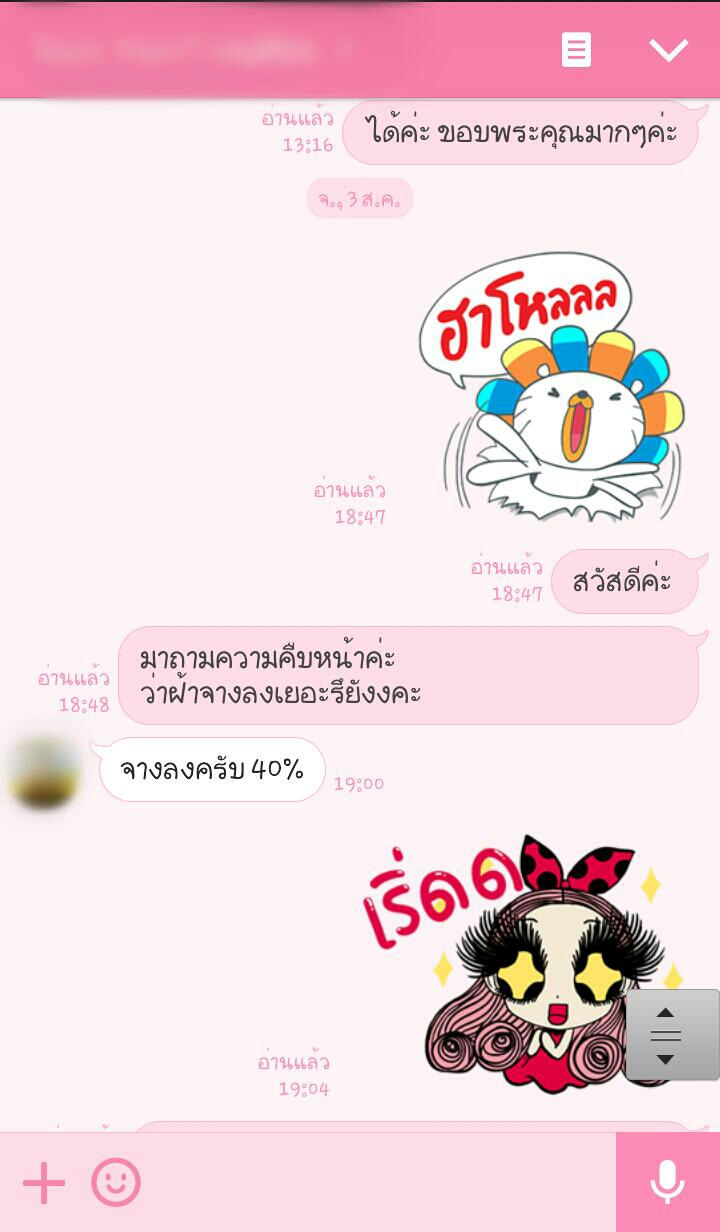Record a voice message with microphone
This screenshot has height=1232, width=720.
(x=667, y=1183)
